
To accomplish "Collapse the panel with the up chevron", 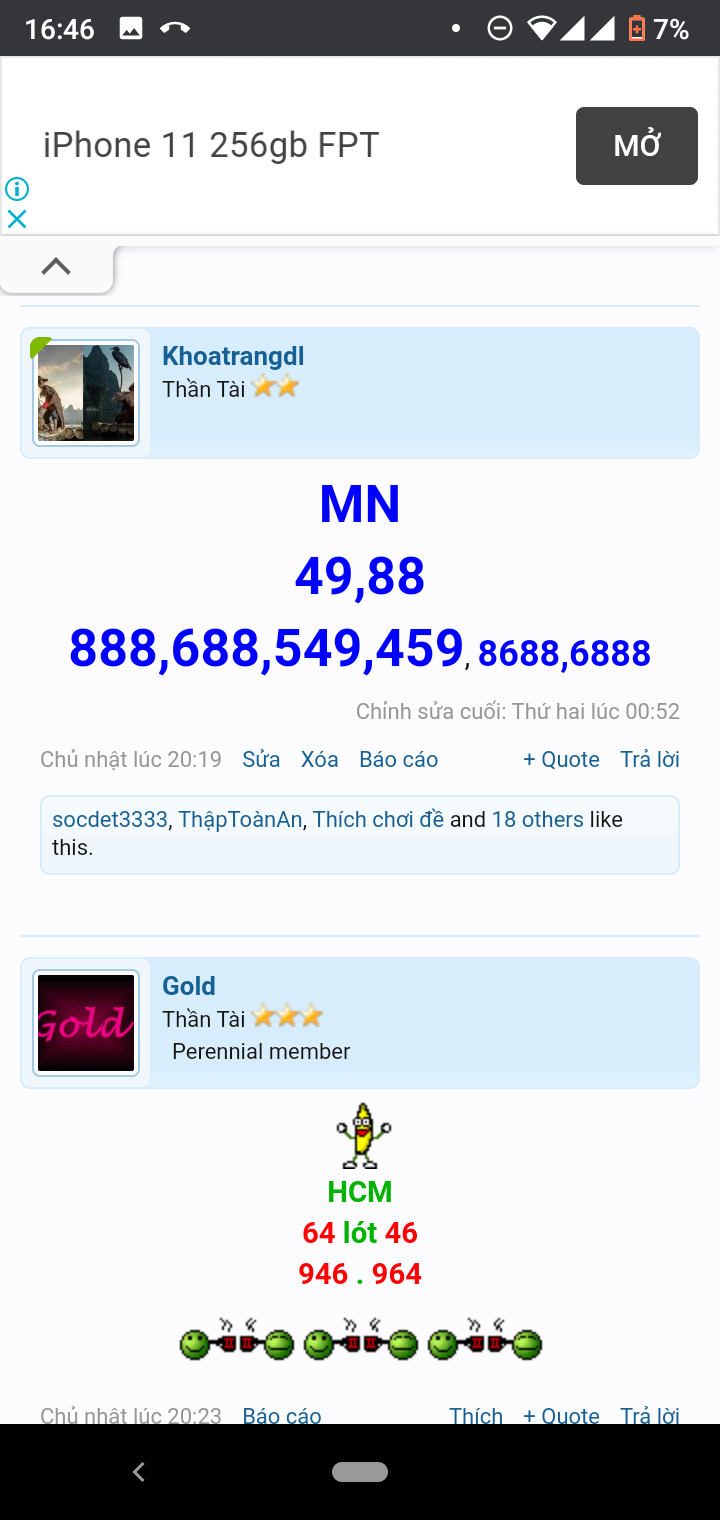I will point(56,266).
